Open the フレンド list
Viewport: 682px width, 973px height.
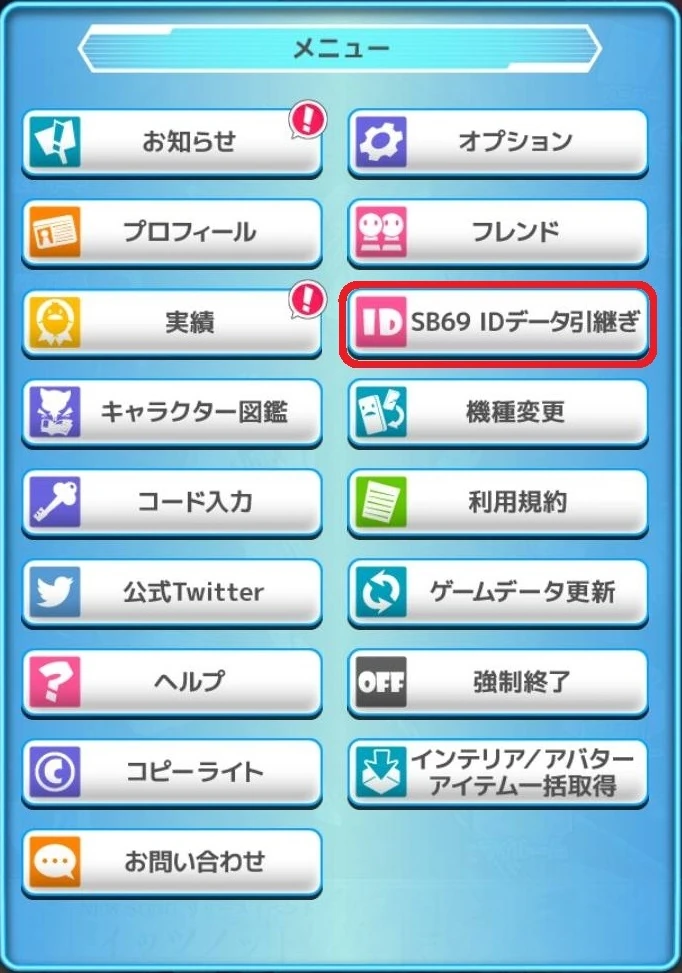[498, 233]
